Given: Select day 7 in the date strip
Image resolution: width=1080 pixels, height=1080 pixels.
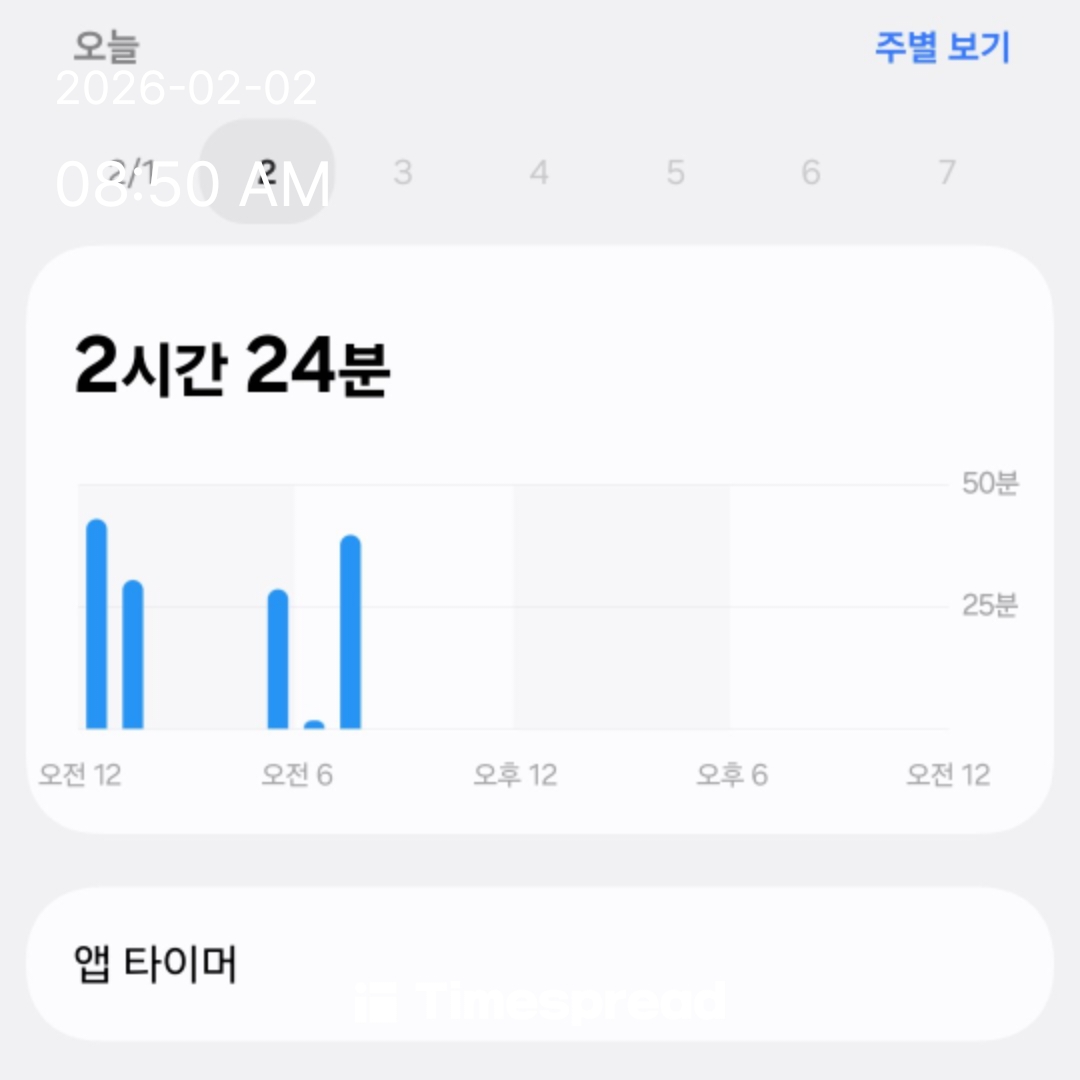Looking at the screenshot, I should click(947, 173).
